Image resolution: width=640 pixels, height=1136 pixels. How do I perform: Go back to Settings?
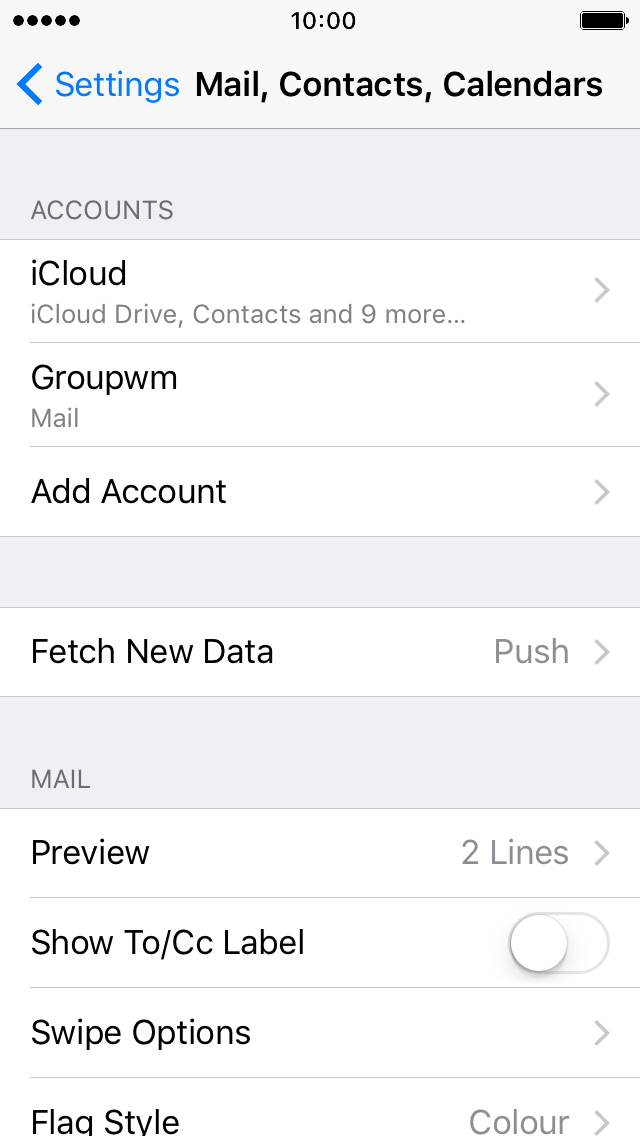pyautogui.click(x=99, y=84)
